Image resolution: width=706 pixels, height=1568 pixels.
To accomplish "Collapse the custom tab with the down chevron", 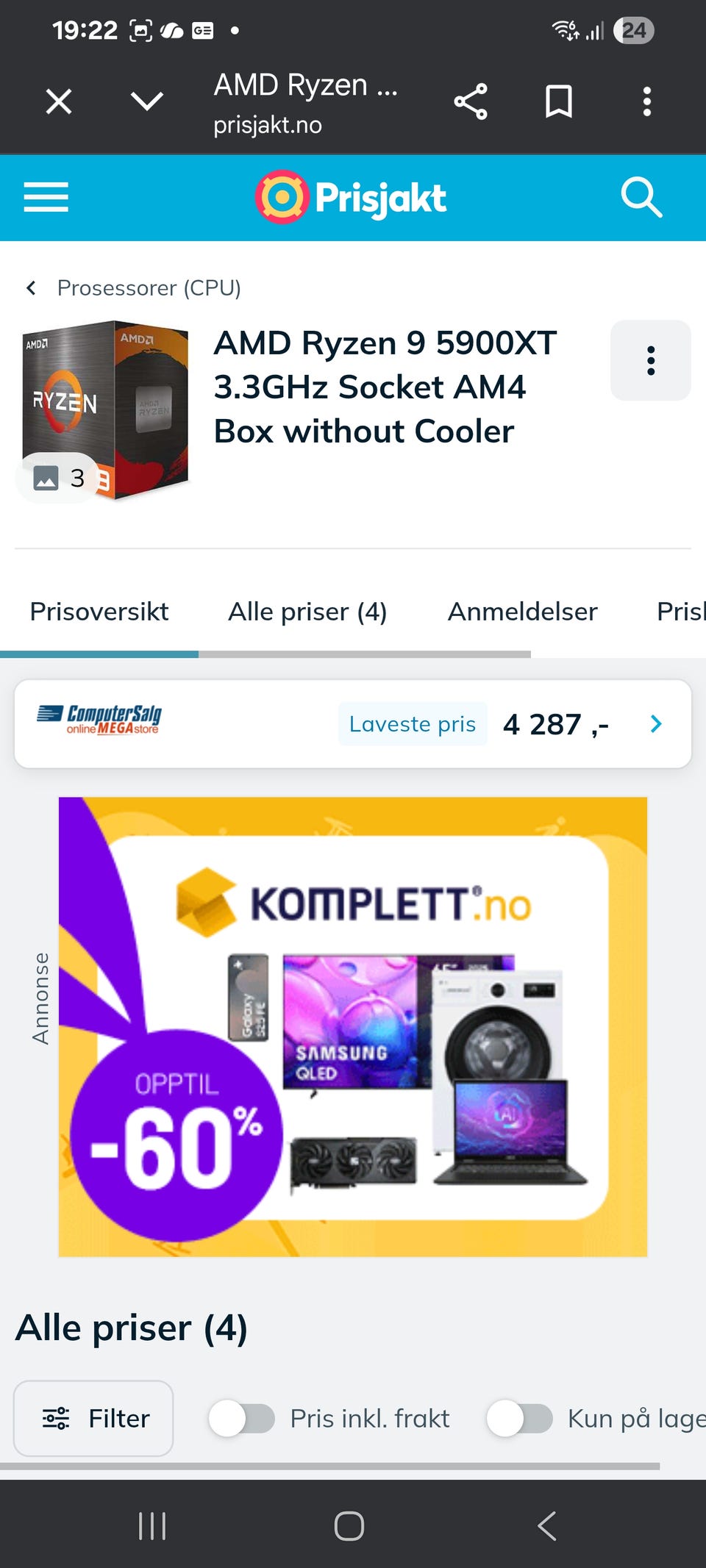I will 146,101.
